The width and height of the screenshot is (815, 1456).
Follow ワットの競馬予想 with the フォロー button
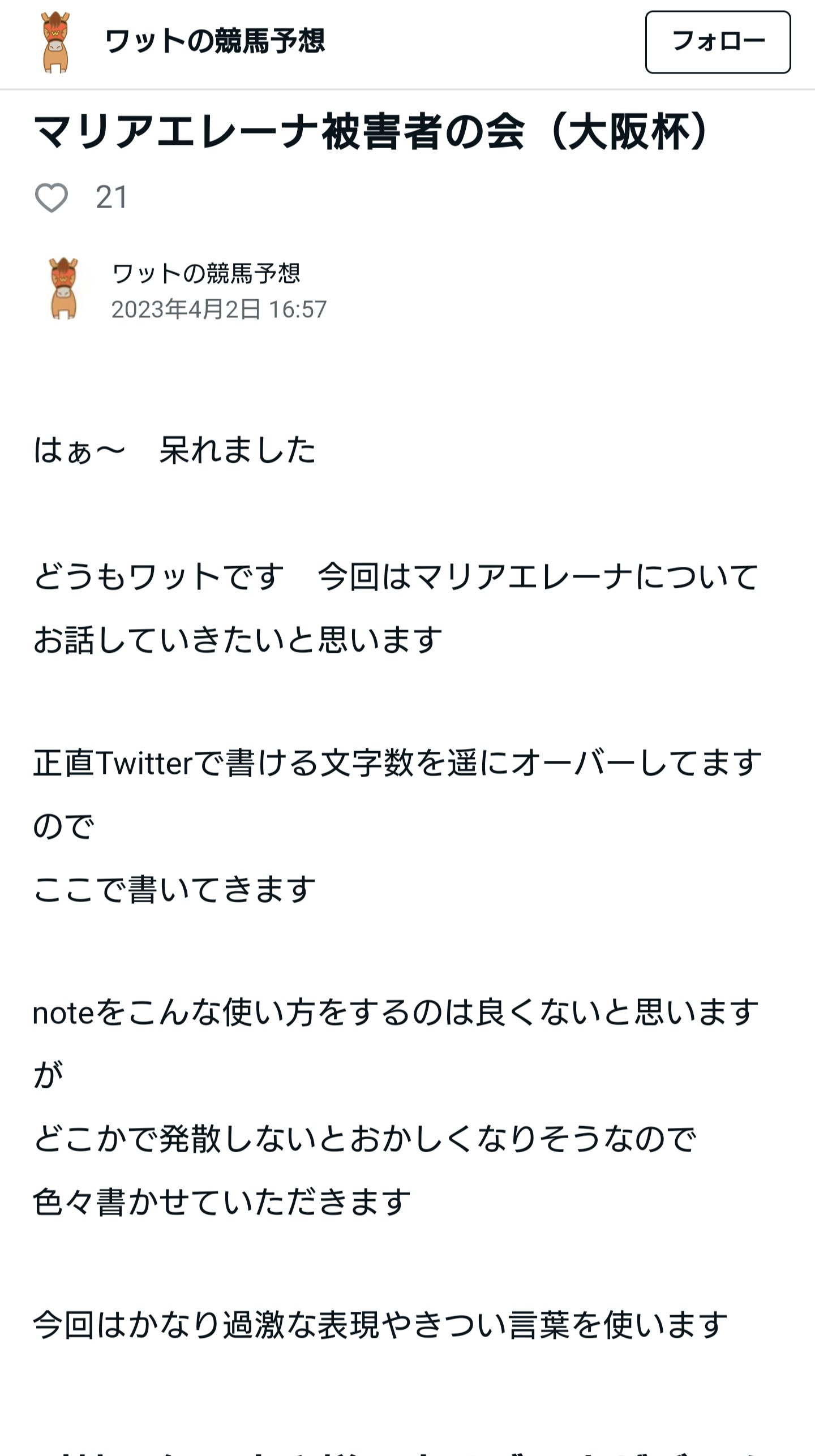[x=718, y=42]
